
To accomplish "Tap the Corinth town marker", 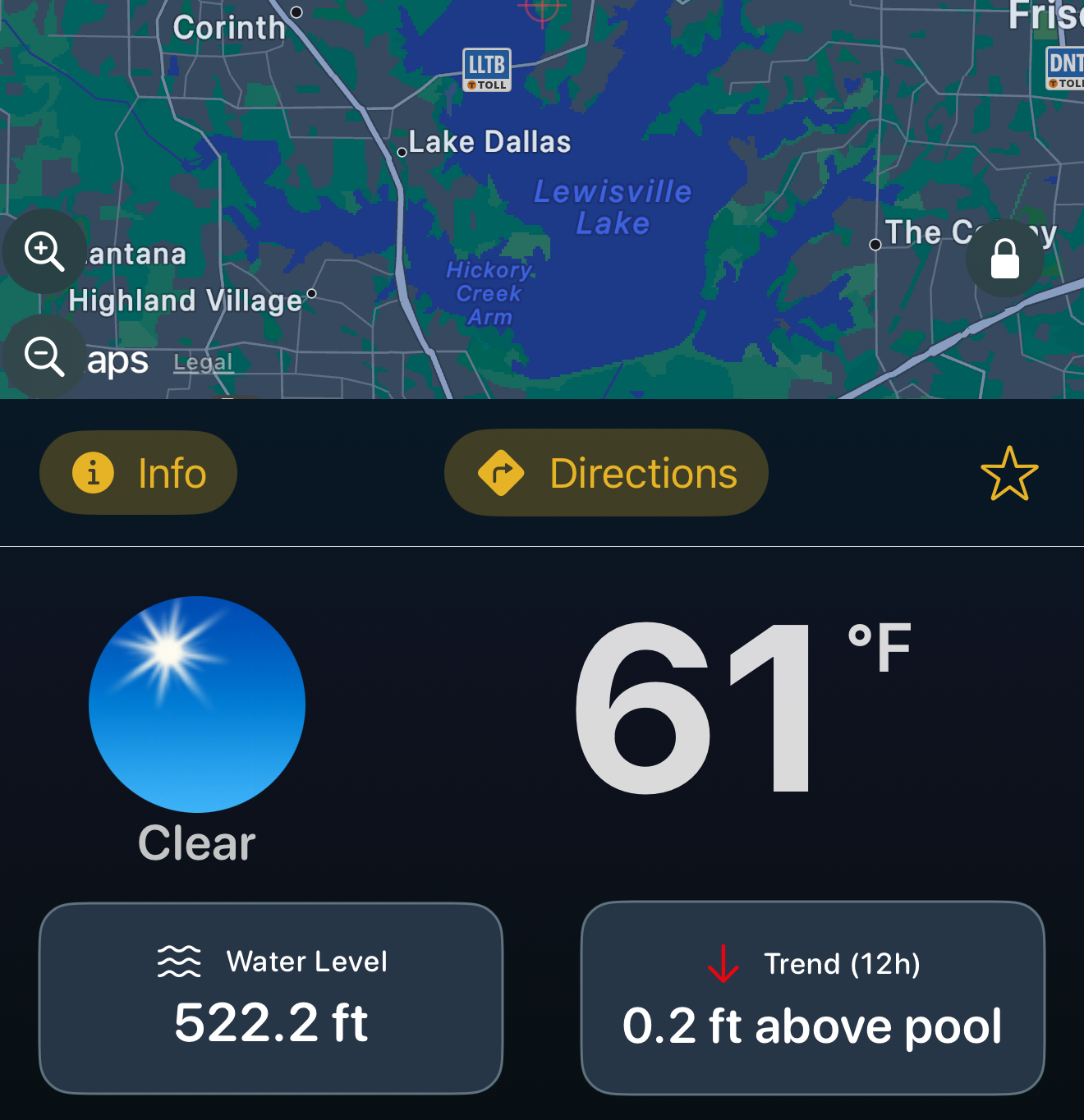I will pos(296,12).
